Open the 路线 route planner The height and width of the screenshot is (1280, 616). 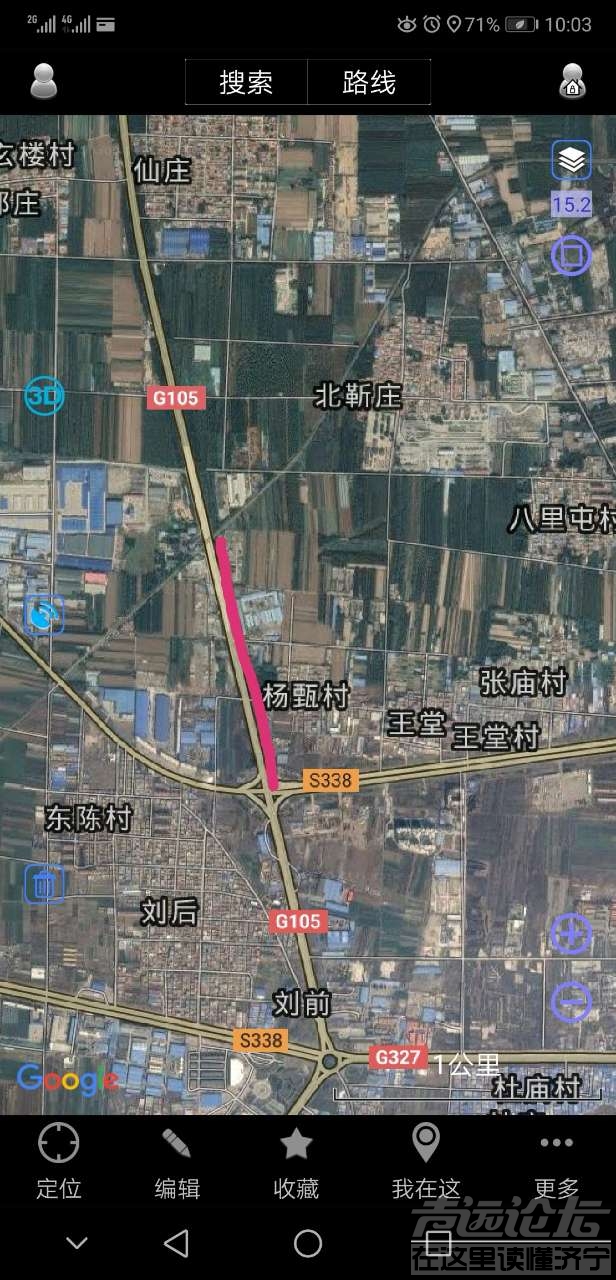pos(369,82)
